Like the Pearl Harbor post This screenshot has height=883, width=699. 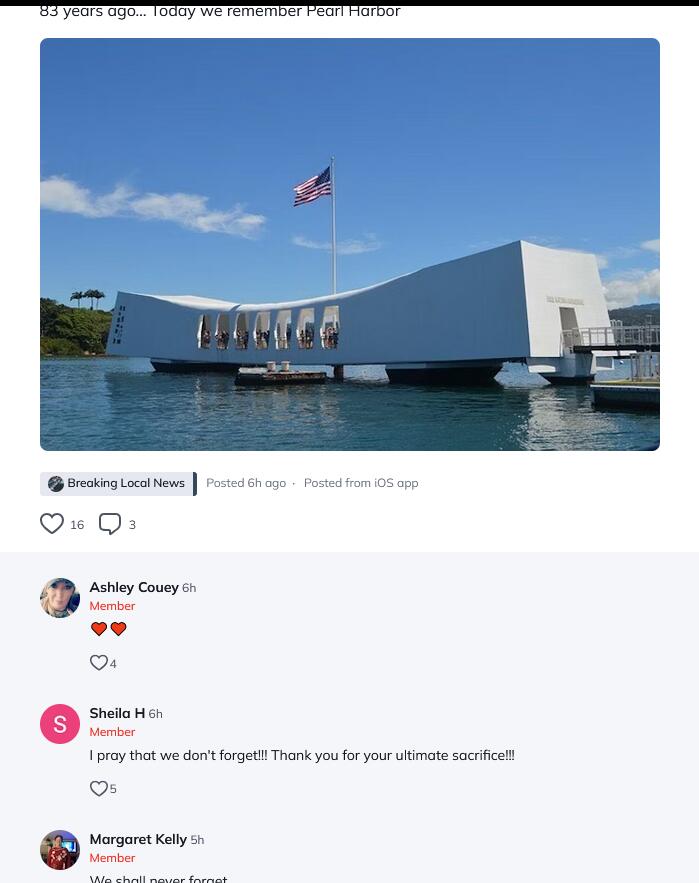[52, 523]
